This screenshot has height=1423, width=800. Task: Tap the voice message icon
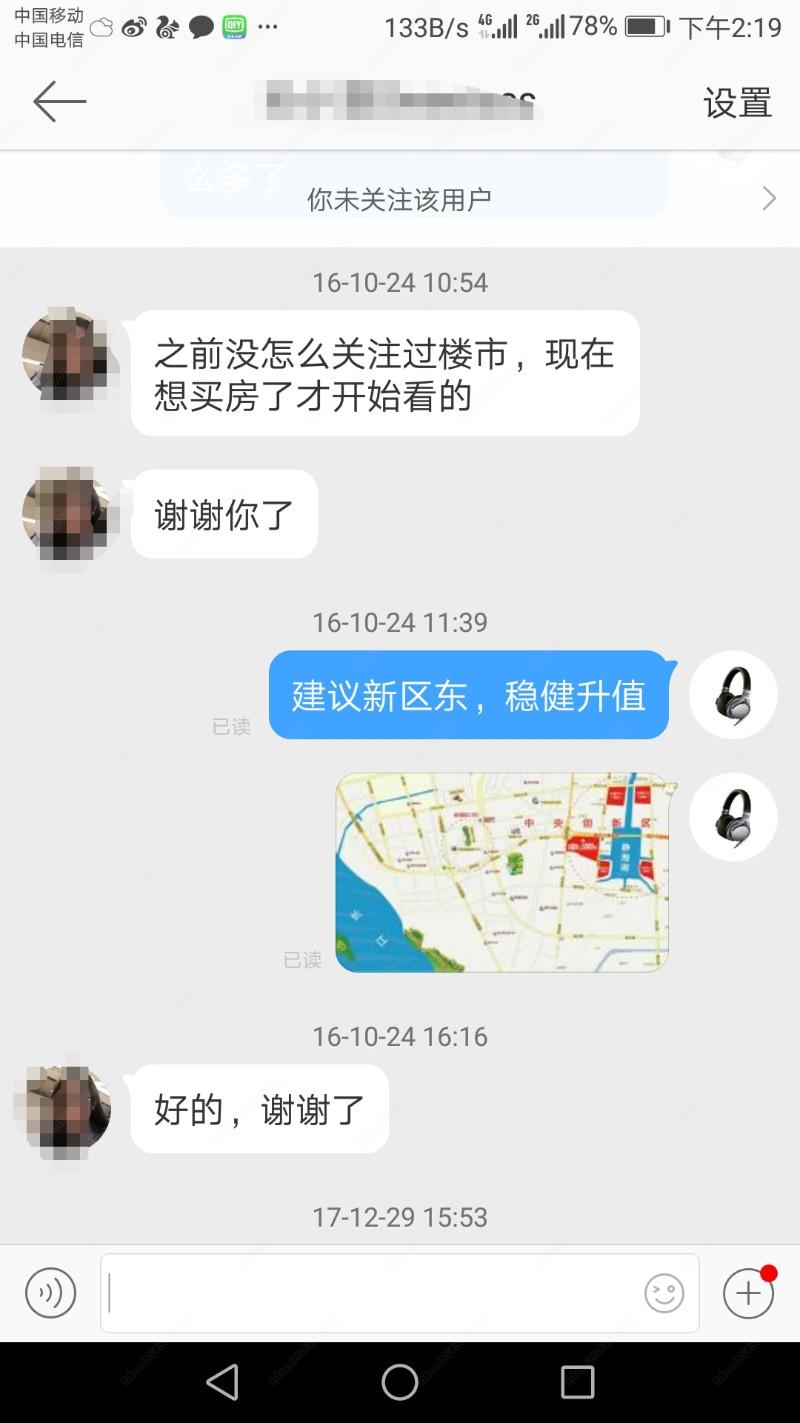pos(50,1292)
